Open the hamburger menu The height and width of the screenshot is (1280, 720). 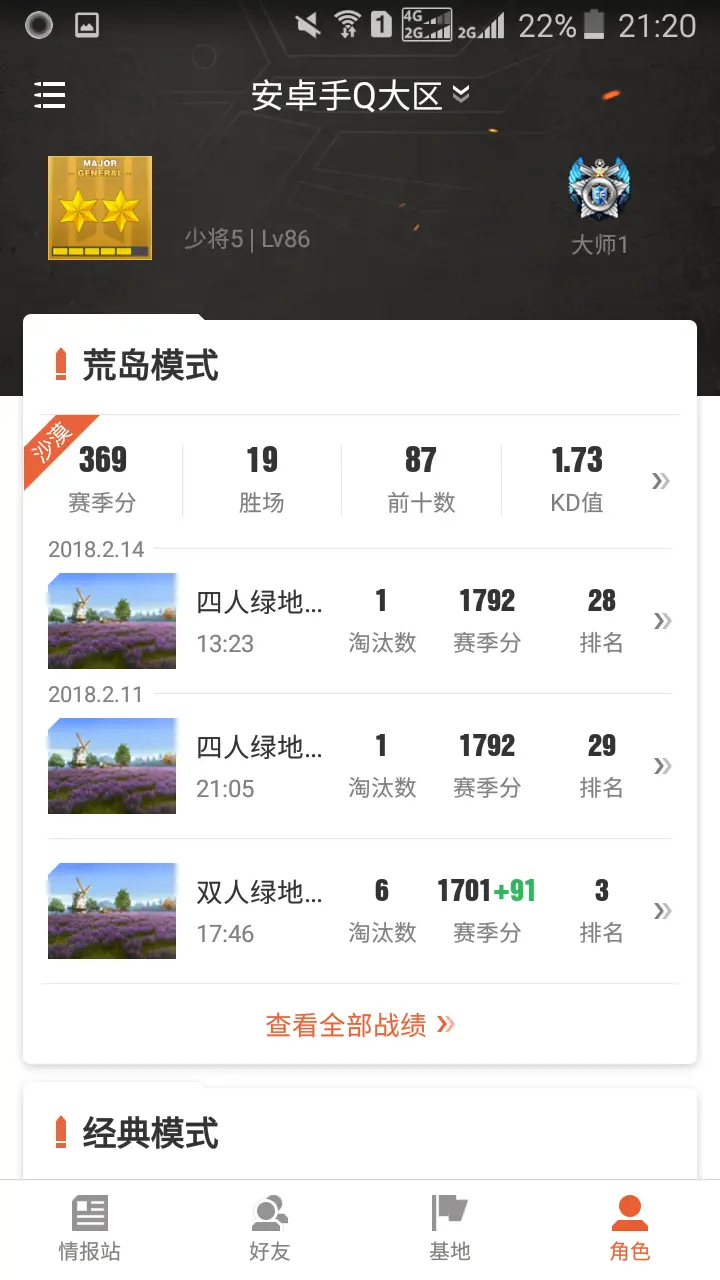49,96
